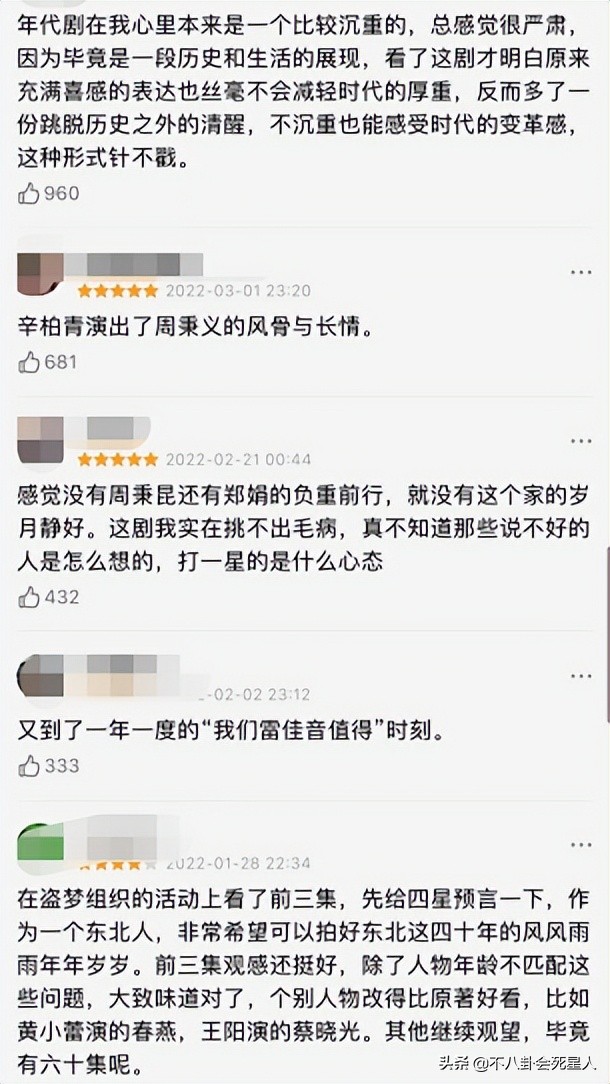Open reviewer avatar on the 2022-01-28 review
This screenshot has width=610, height=1084.
click(x=40, y=843)
